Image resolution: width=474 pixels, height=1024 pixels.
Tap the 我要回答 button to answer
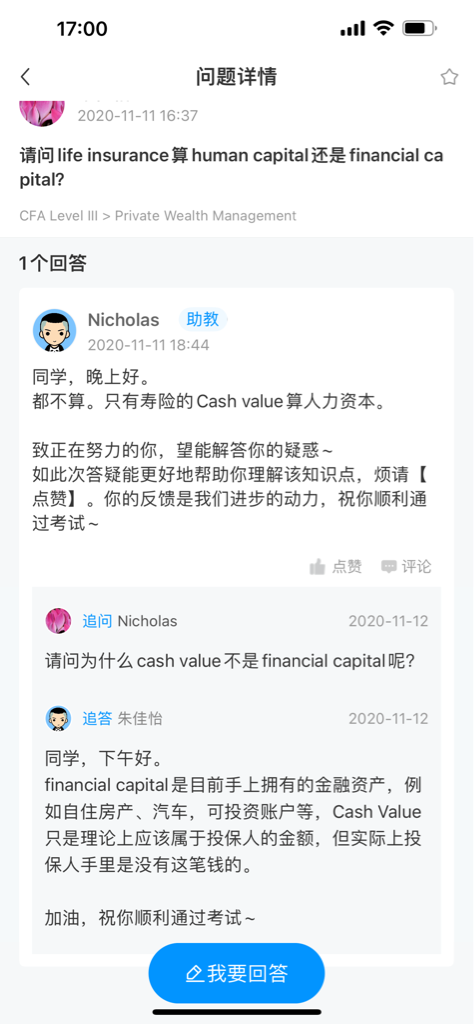coord(236,973)
